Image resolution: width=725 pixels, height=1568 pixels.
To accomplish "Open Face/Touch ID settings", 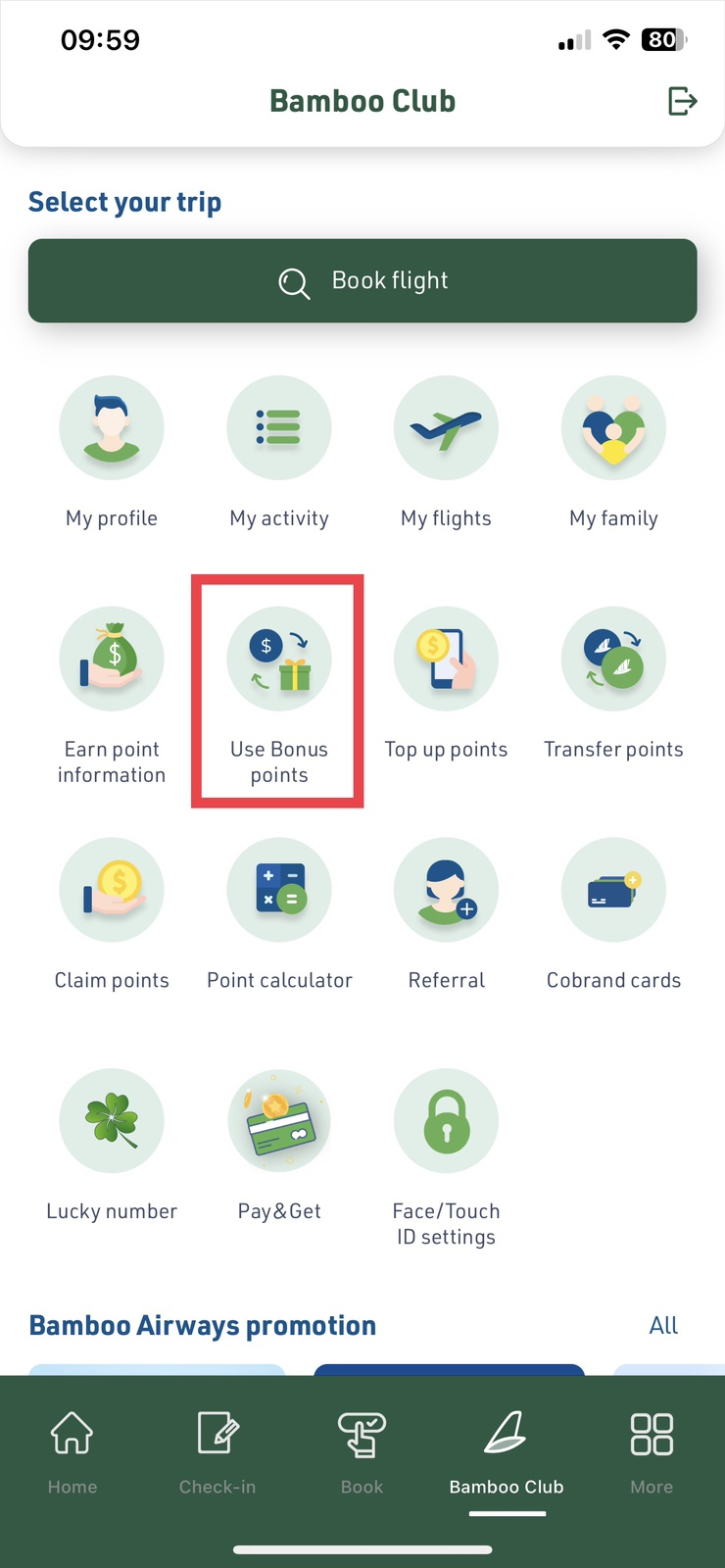I will click(447, 1121).
